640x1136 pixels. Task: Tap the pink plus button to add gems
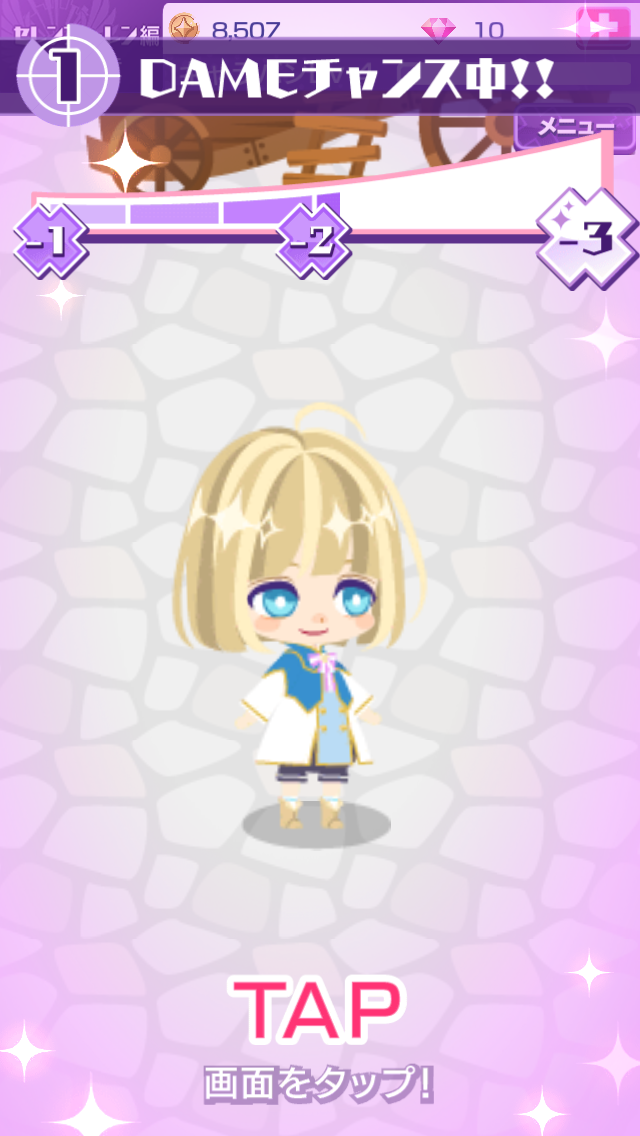(604, 26)
